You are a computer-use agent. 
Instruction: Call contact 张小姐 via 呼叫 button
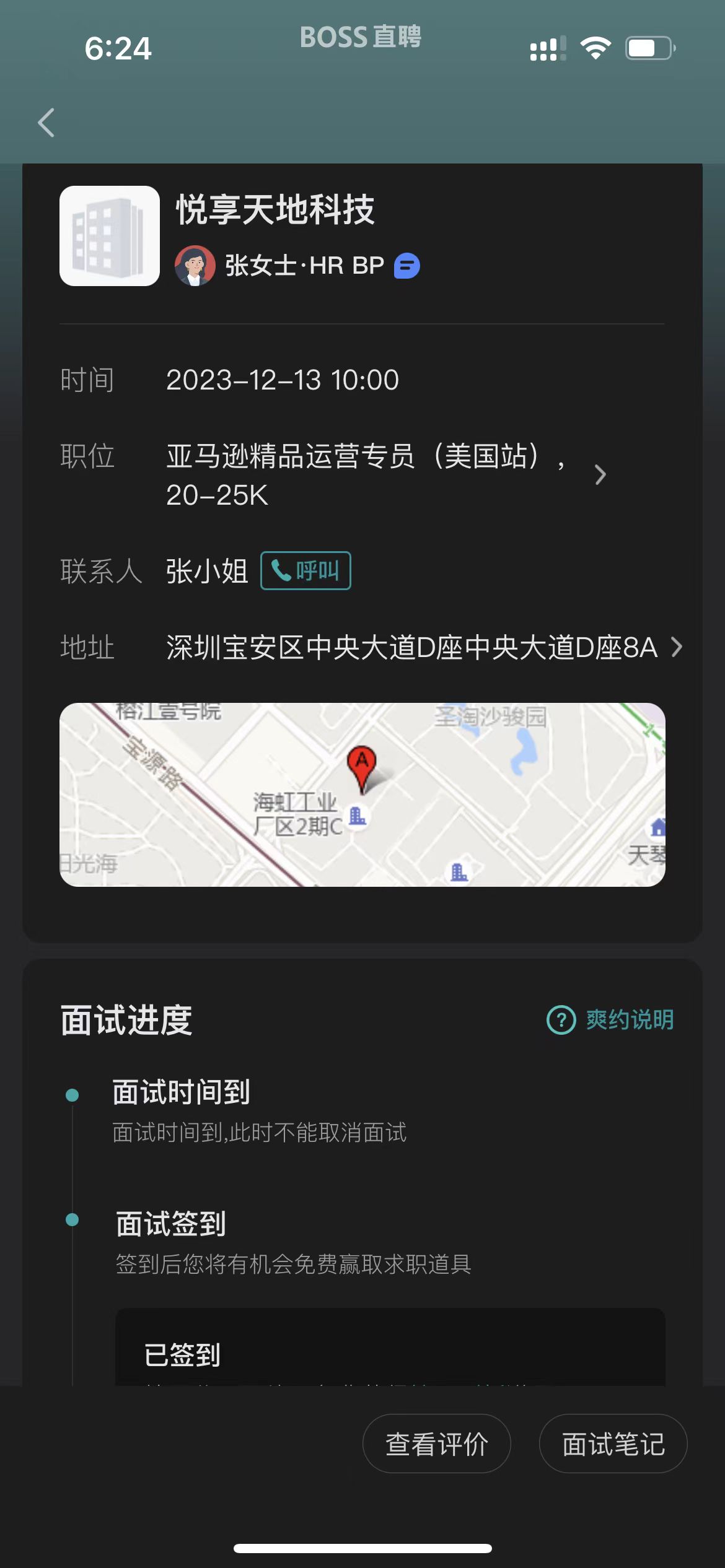click(305, 570)
